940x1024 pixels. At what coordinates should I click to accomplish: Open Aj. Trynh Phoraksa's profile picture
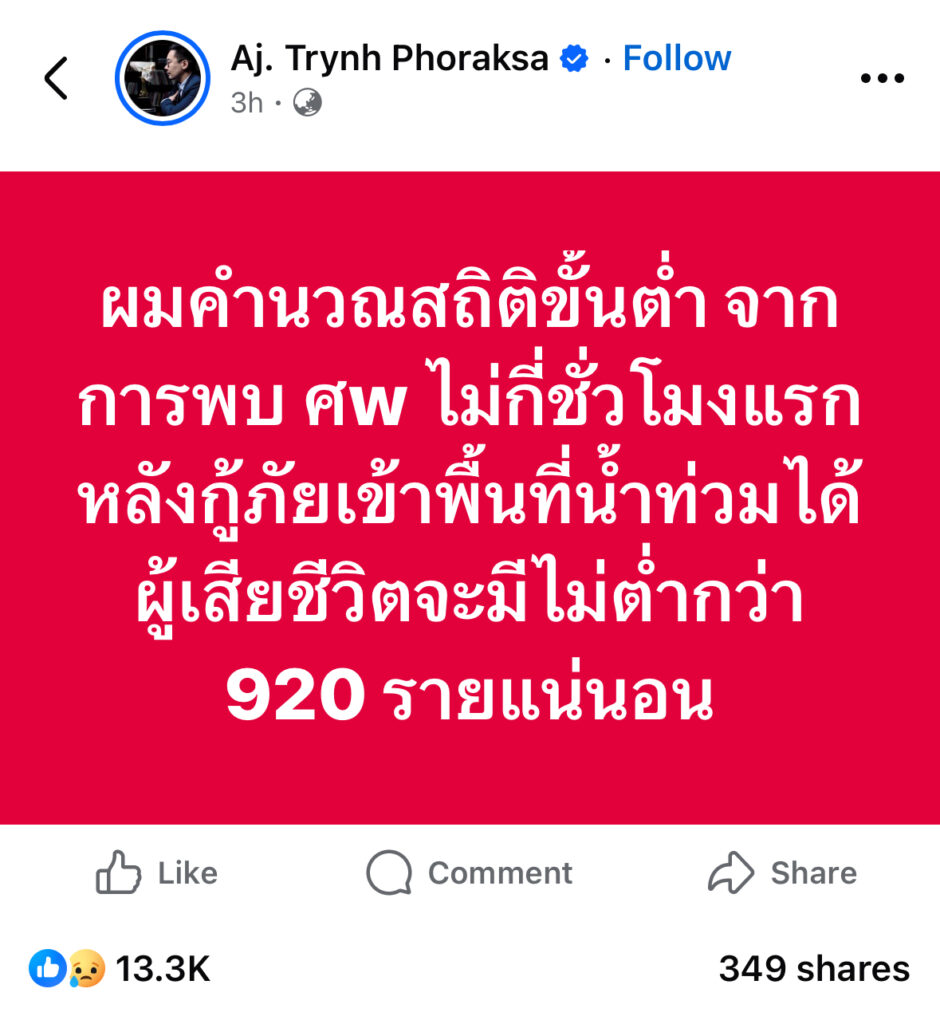[160, 78]
